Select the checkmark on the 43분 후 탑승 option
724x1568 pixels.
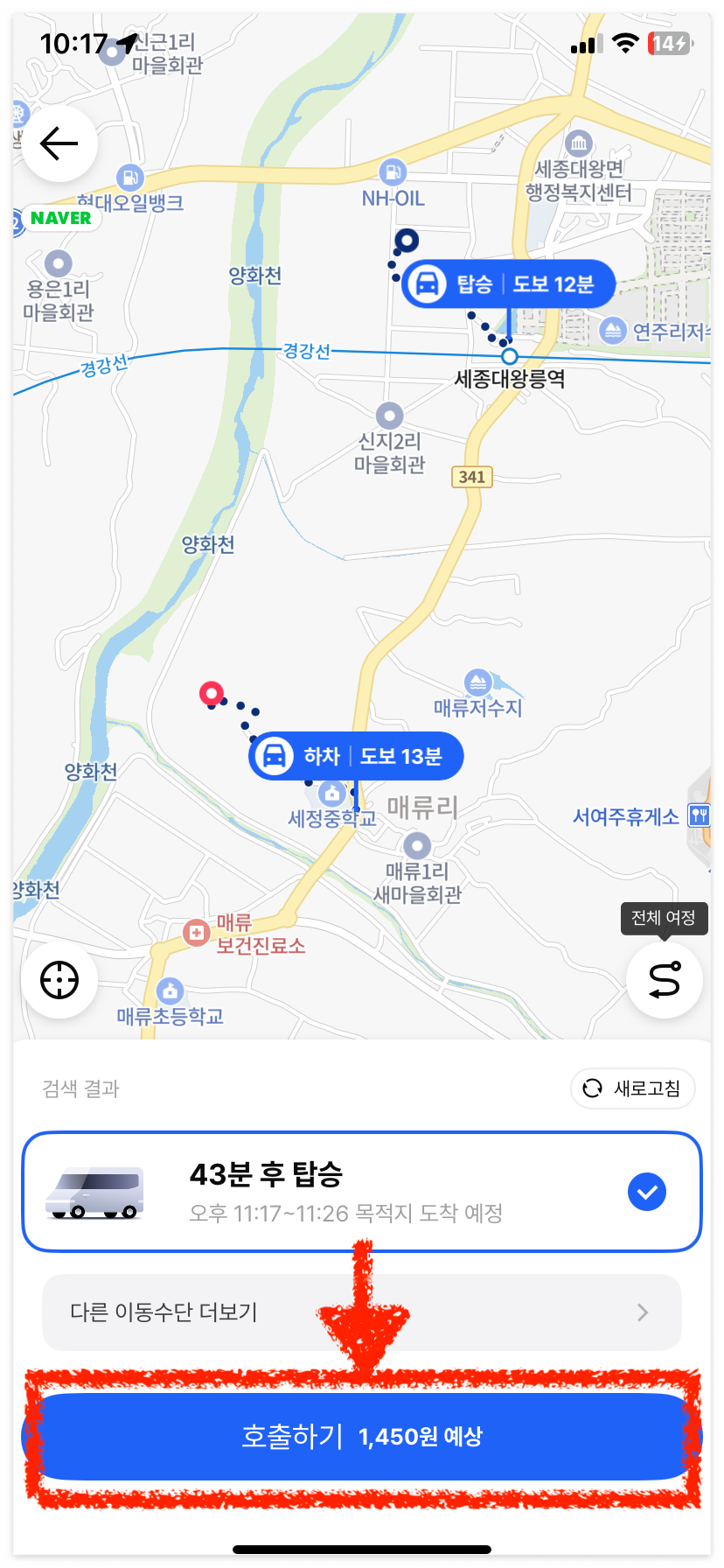pos(646,1191)
